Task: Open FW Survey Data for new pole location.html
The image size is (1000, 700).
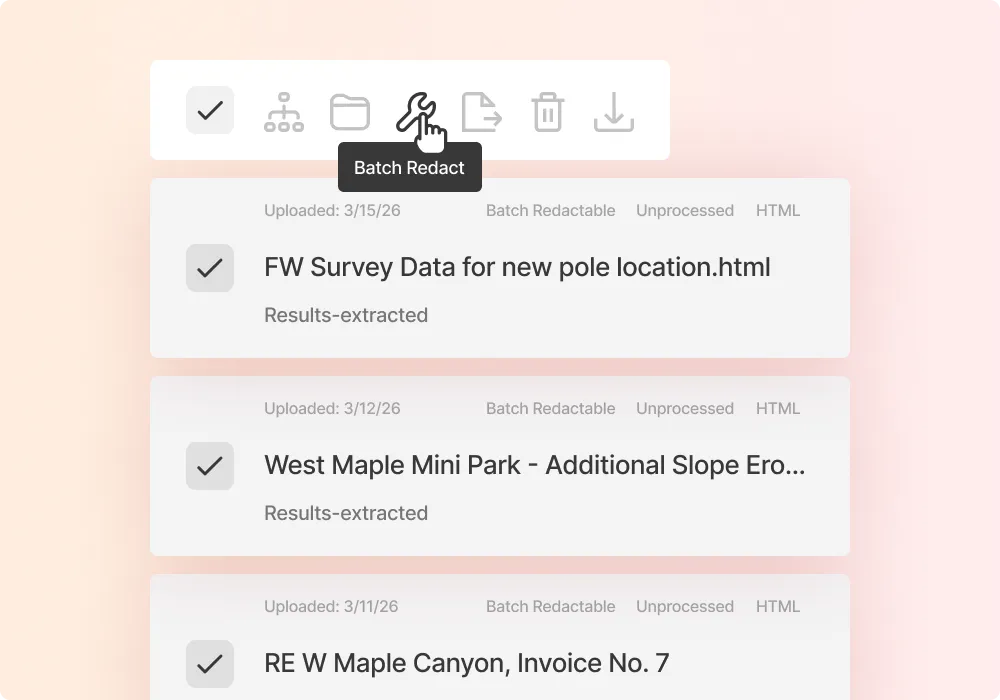Action: (x=517, y=268)
